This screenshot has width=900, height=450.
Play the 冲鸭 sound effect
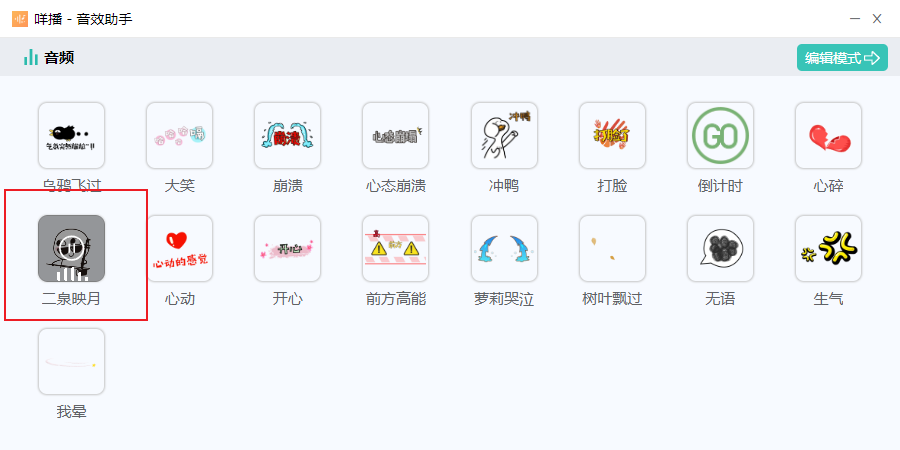coord(503,135)
